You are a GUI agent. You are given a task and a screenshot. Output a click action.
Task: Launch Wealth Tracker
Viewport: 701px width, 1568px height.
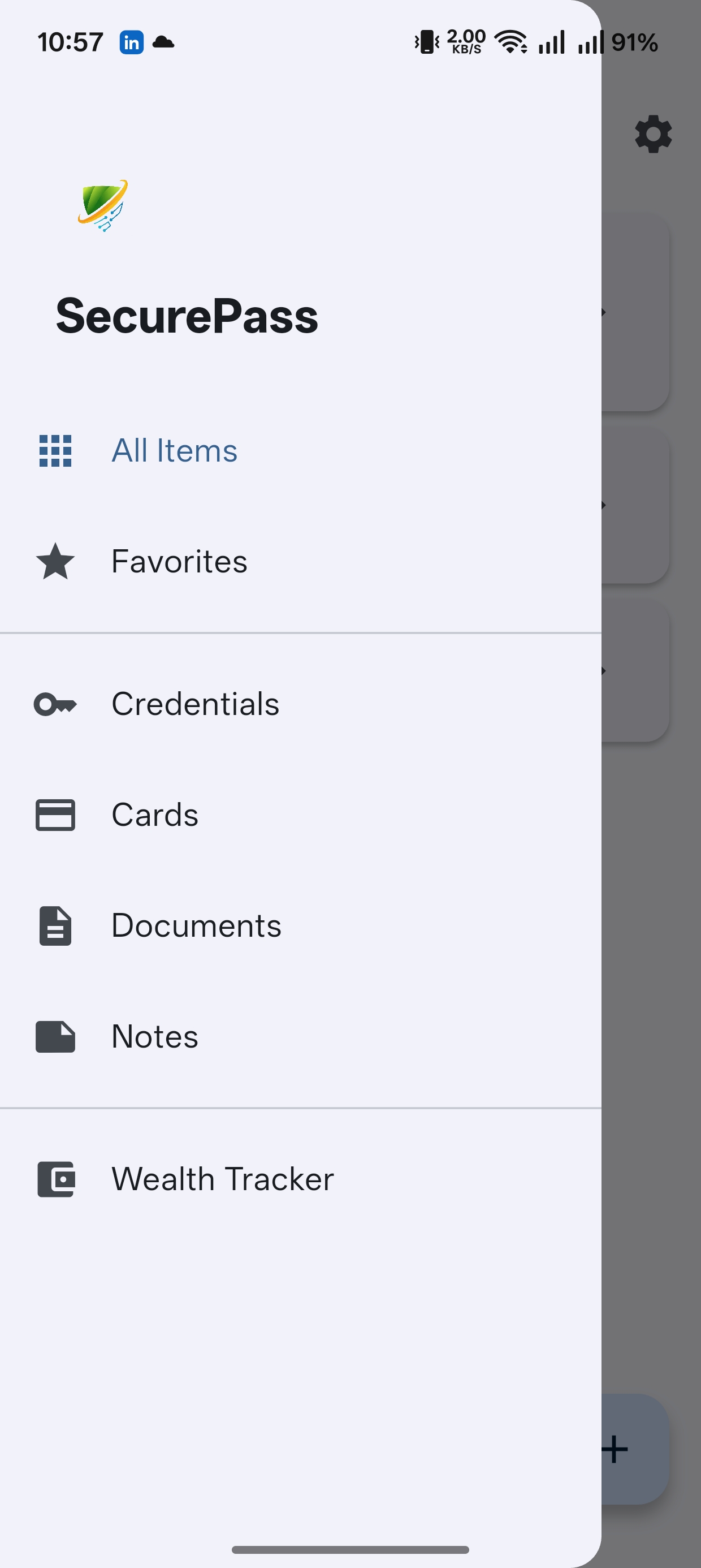(222, 1179)
